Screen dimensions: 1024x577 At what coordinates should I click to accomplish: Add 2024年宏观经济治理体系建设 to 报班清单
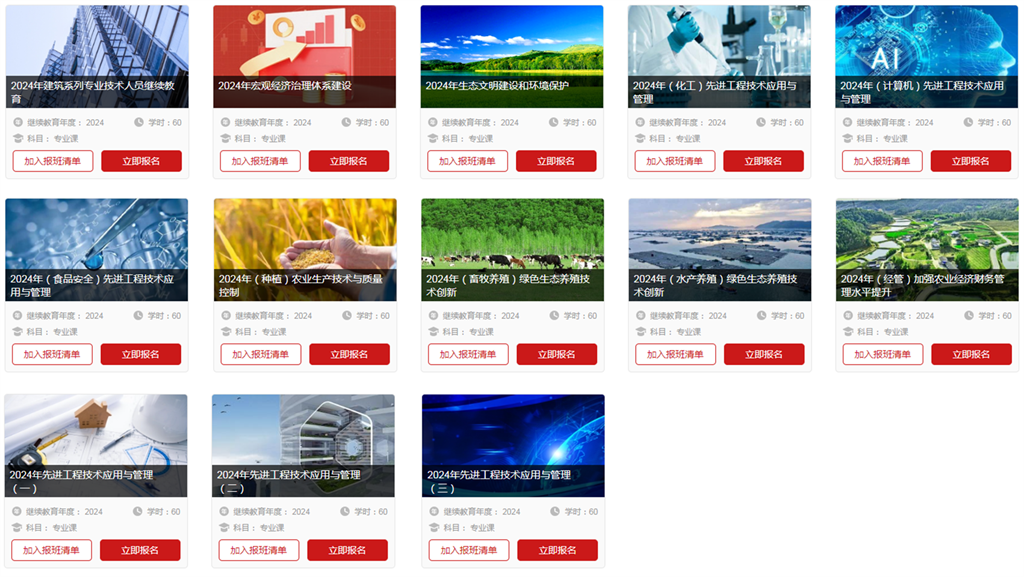point(260,161)
